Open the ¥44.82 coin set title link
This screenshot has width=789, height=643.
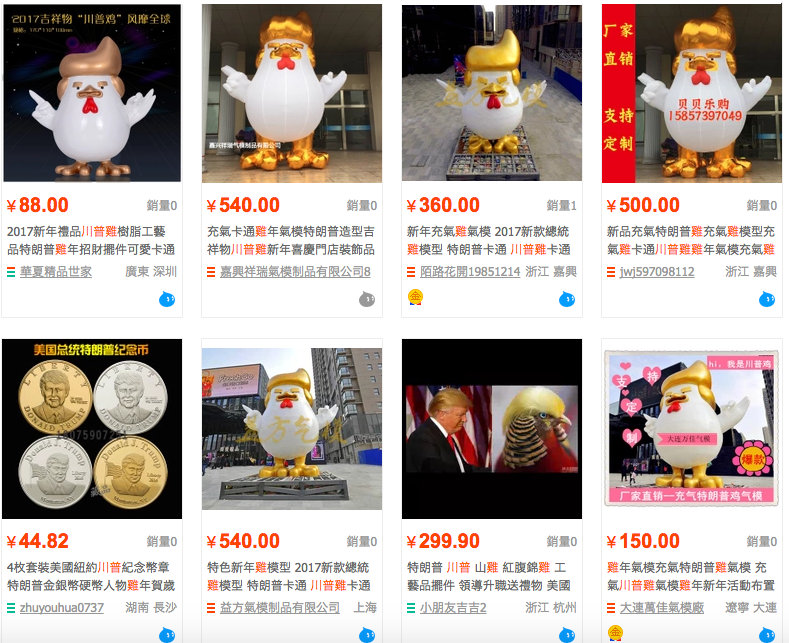pyautogui.click(x=91, y=576)
